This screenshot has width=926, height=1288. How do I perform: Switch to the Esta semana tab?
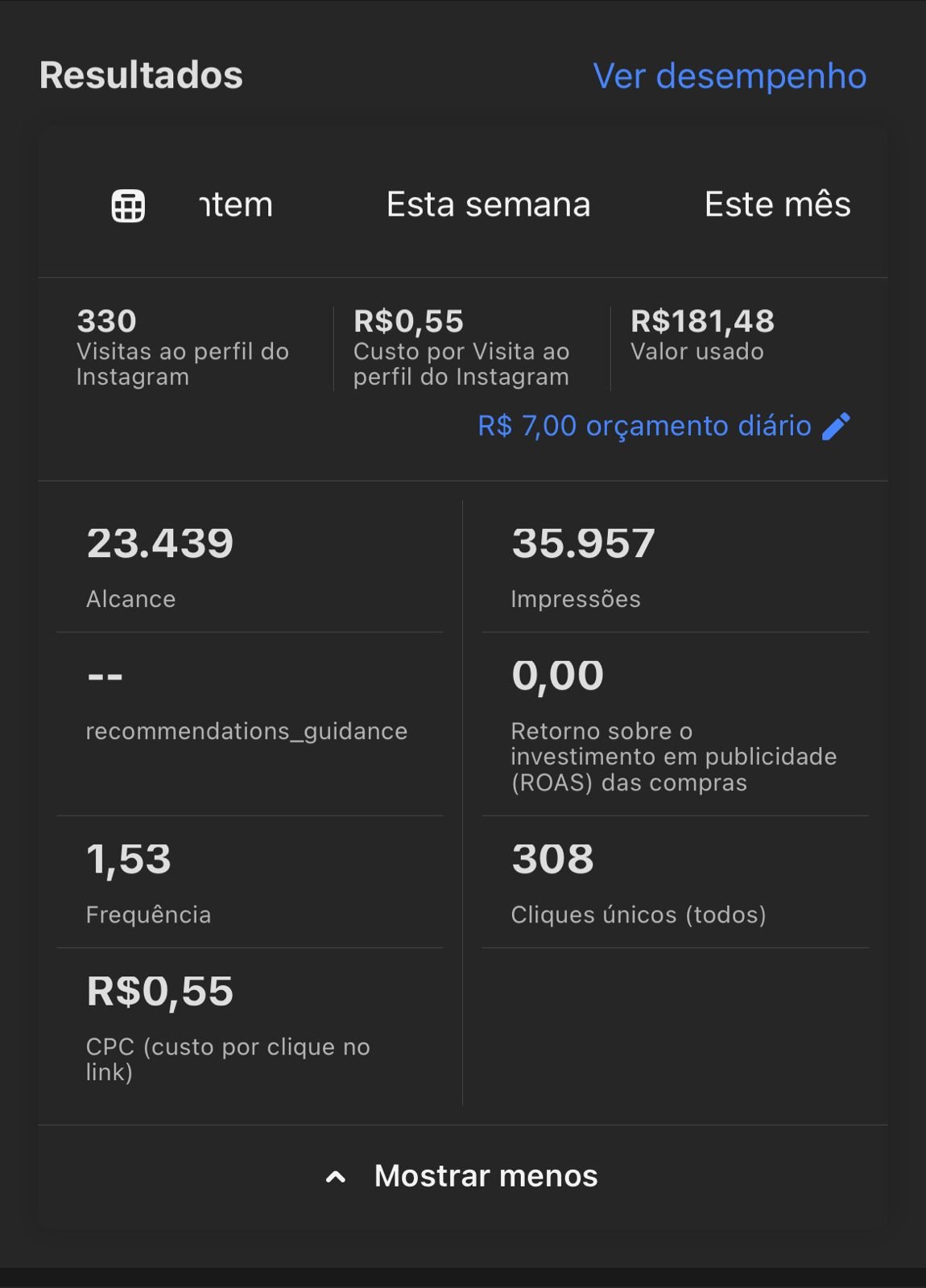pyautogui.click(x=488, y=204)
